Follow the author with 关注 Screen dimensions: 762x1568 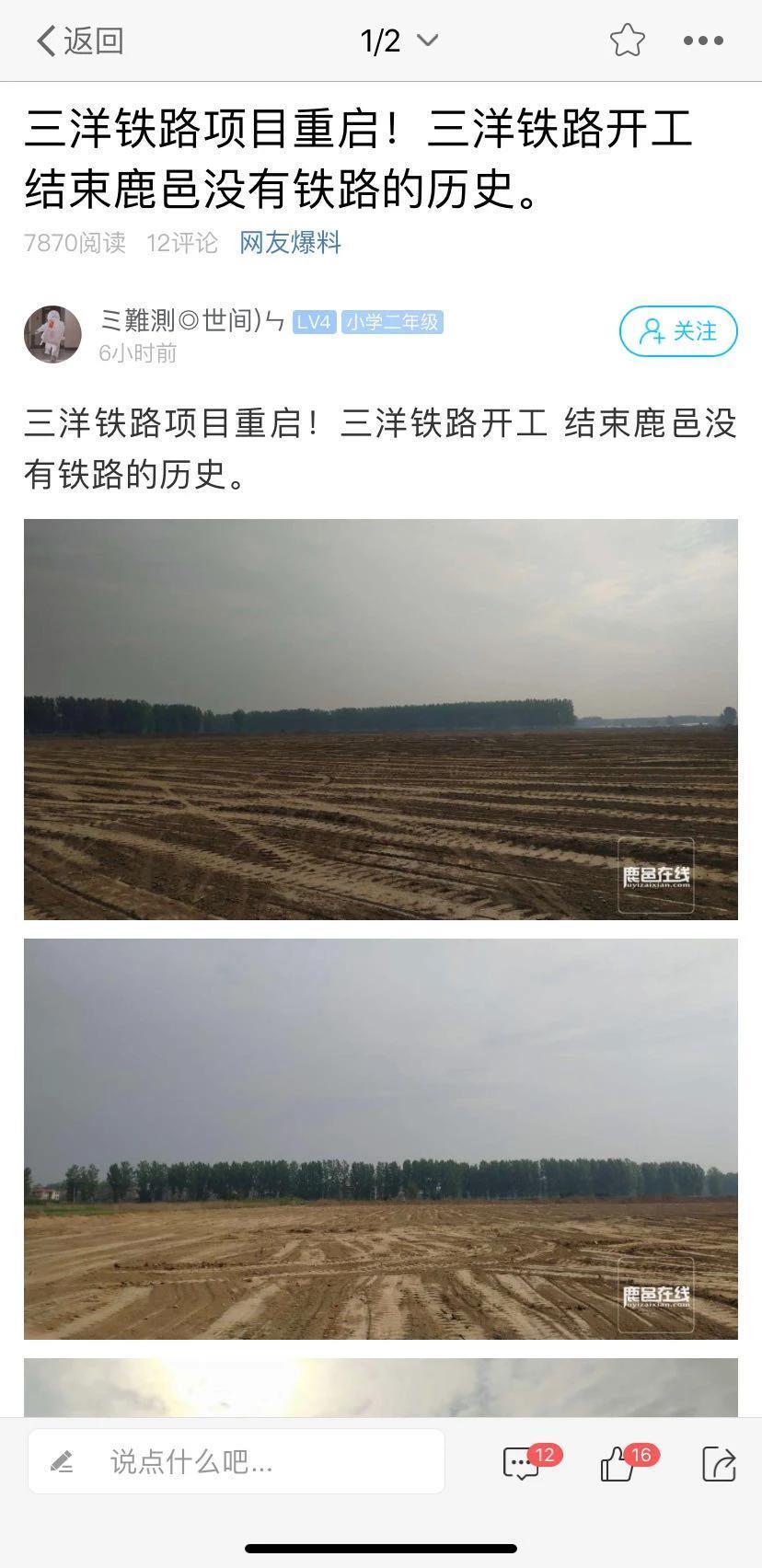(678, 331)
